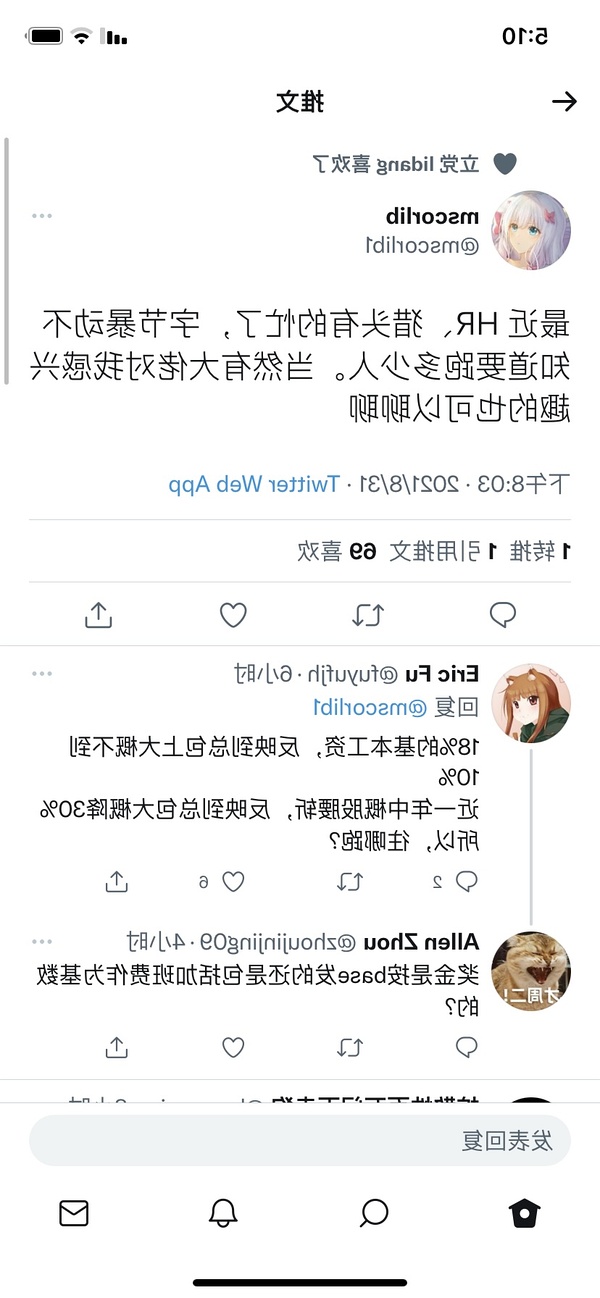Open mscorlib's profile avatar
Screen dimensions: 600x1298
(532, 230)
